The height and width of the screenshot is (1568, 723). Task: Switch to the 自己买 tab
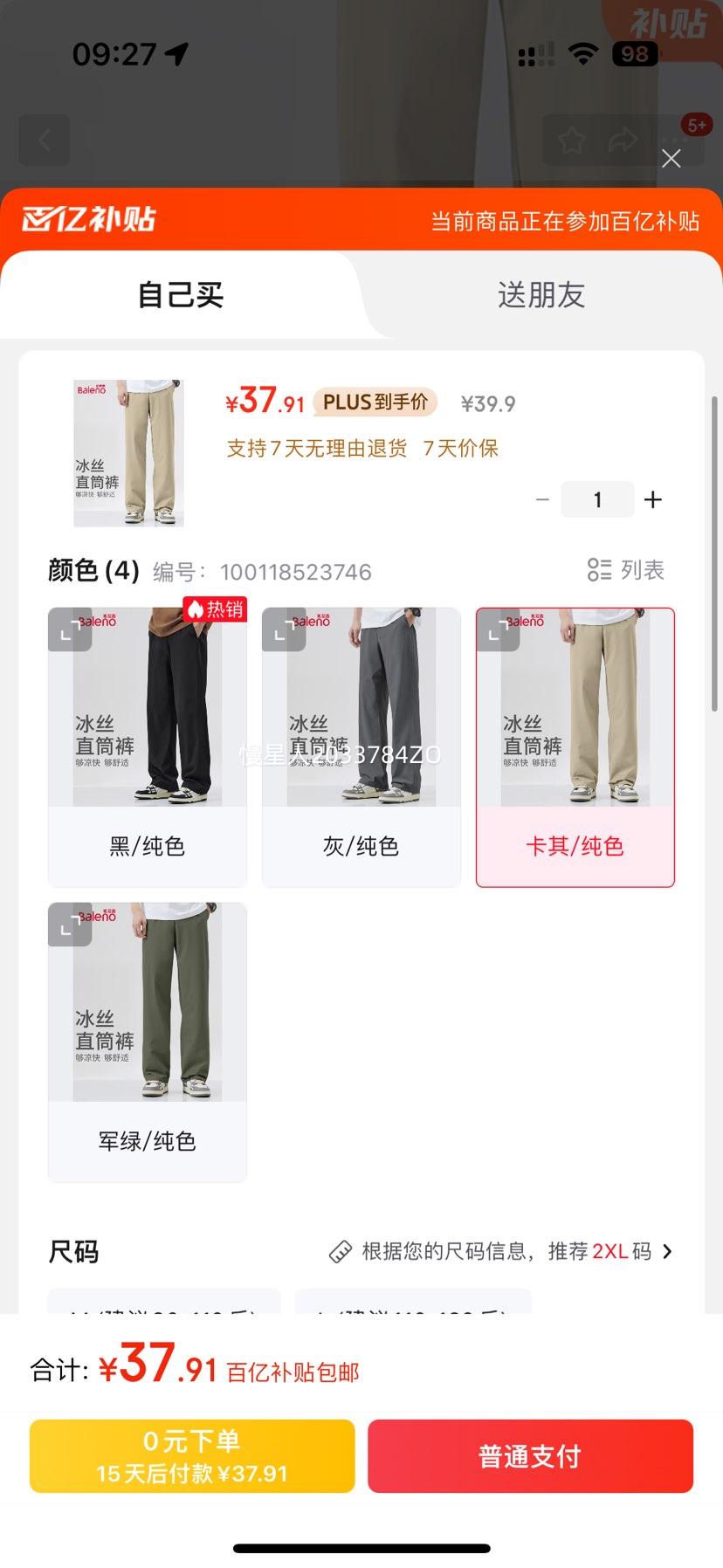181,295
